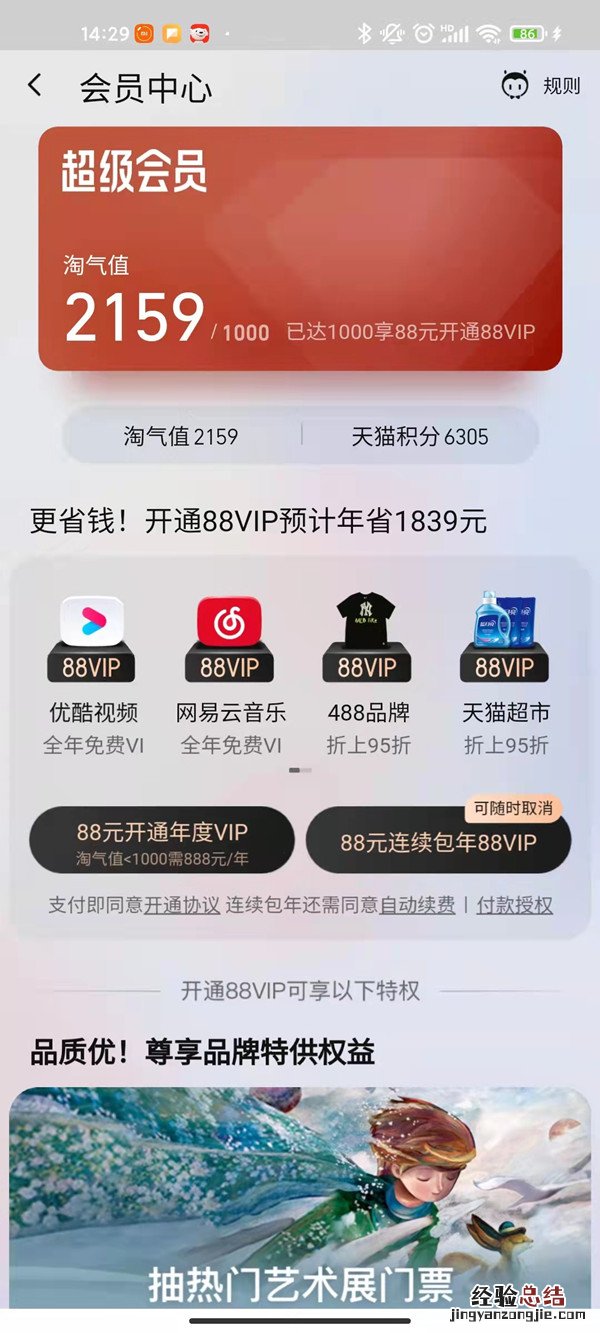600x1333 pixels.
Task: Open the 自动续费 agreement link
Action: point(418,905)
